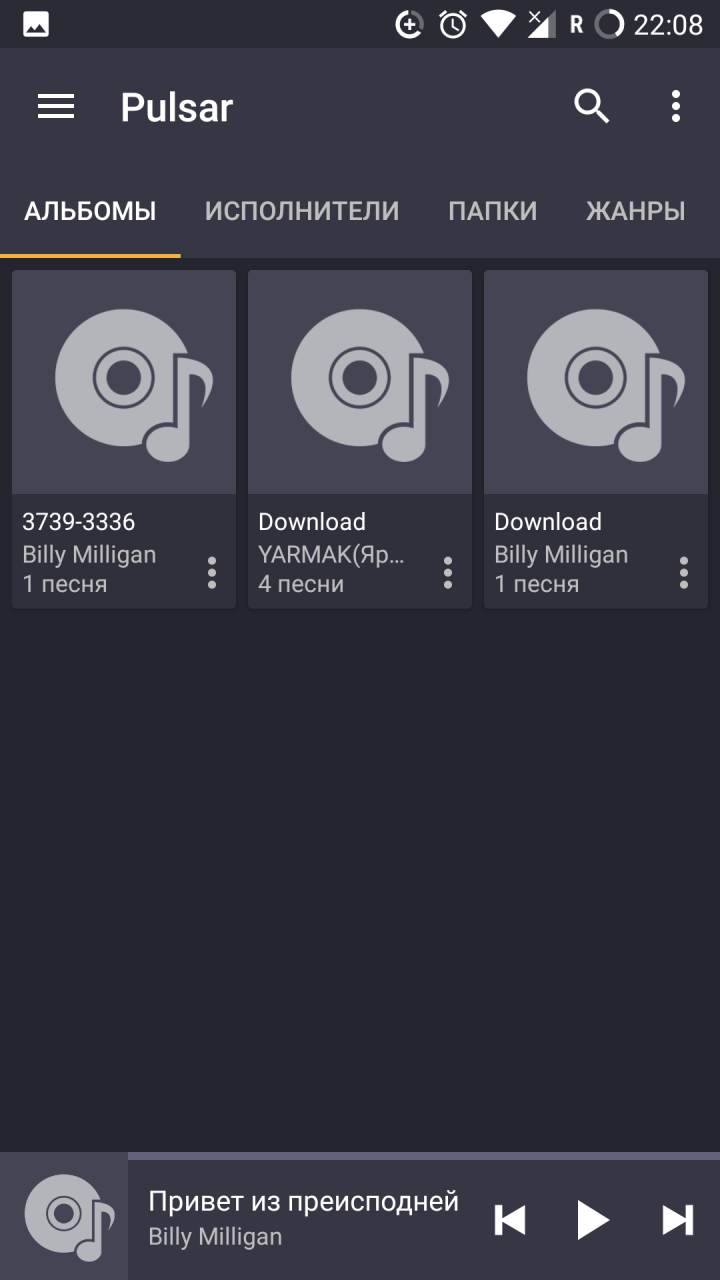Open options for album 3739-3336

(211, 573)
